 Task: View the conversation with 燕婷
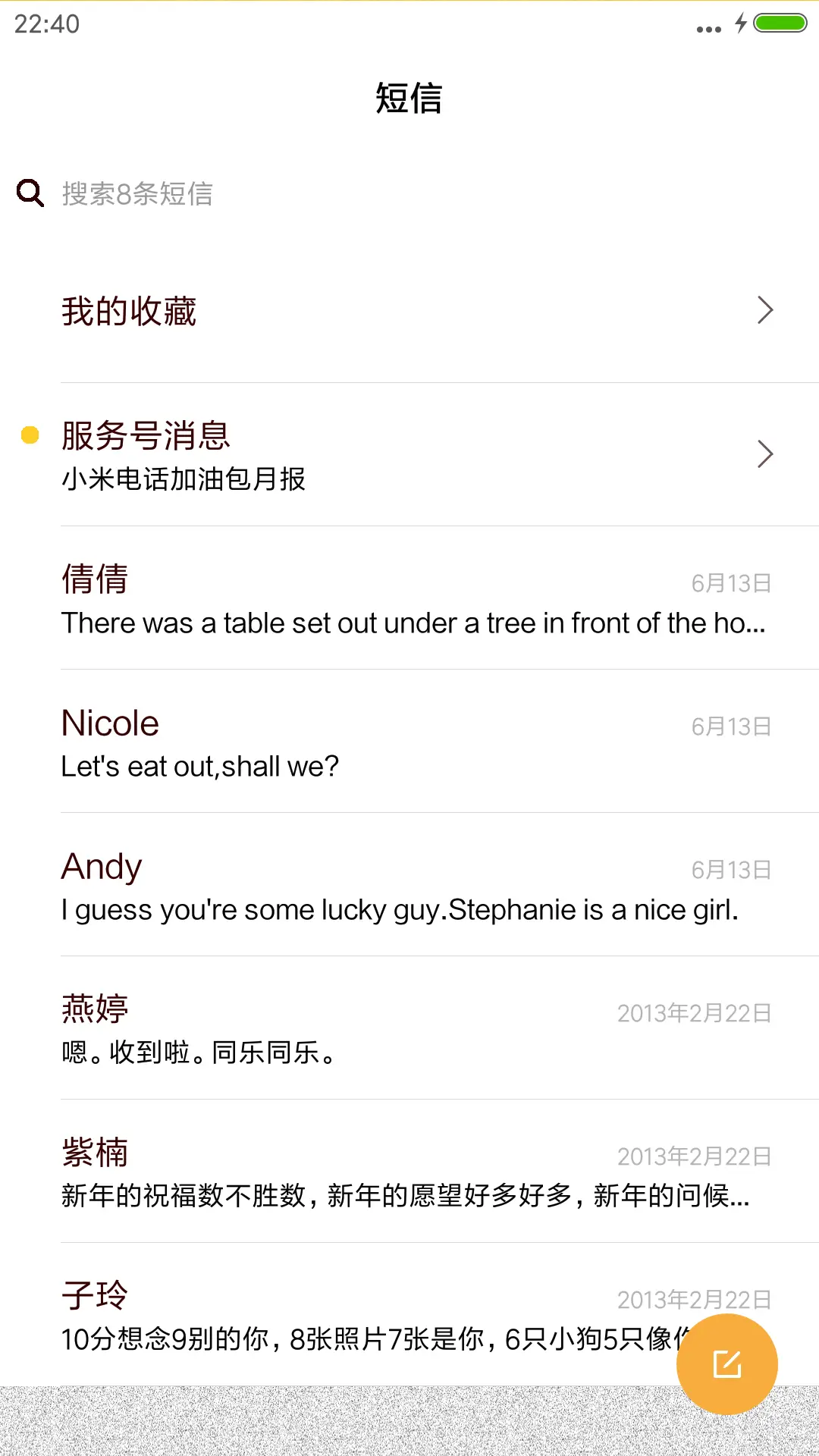pyautogui.click(x=409, y=1029)
